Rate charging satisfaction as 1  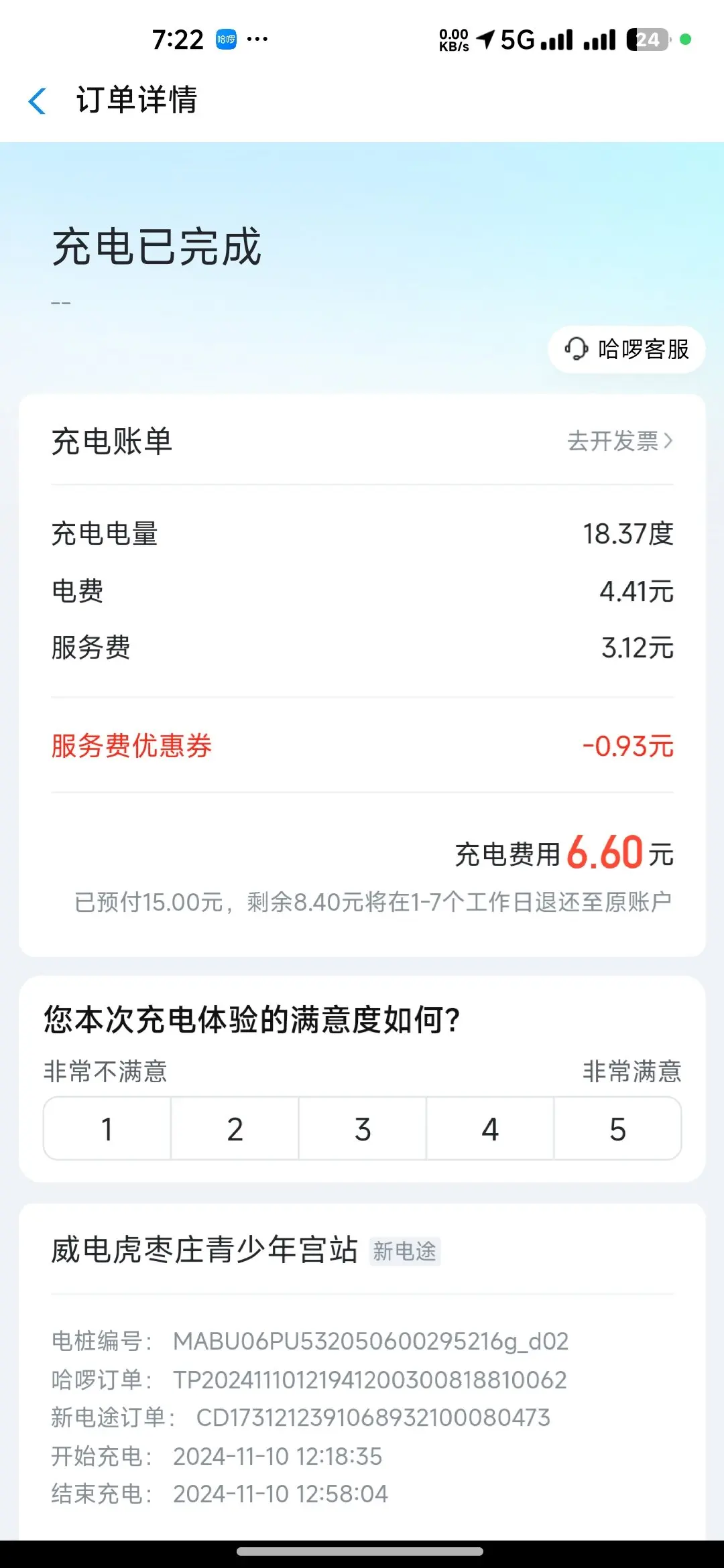pyautogui.click(x=107, y=1129)
